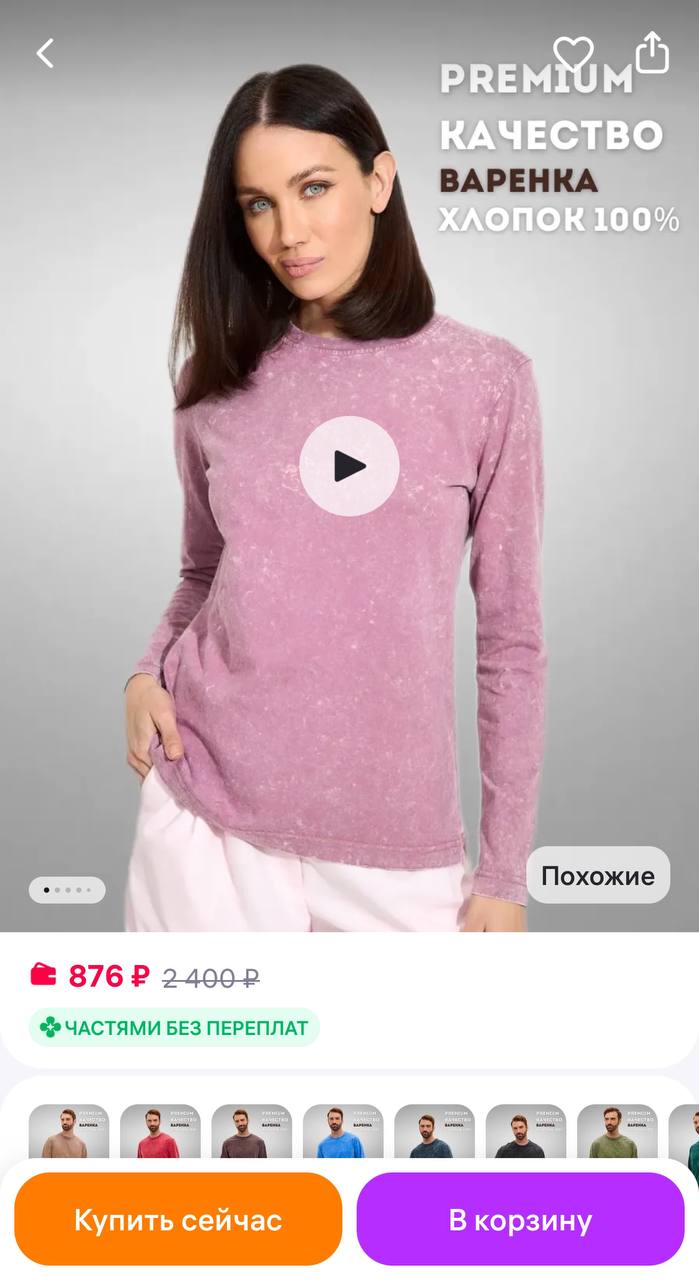Open the Частями без переплат installment offer
699x1280 pixels.
point(174,1027)
